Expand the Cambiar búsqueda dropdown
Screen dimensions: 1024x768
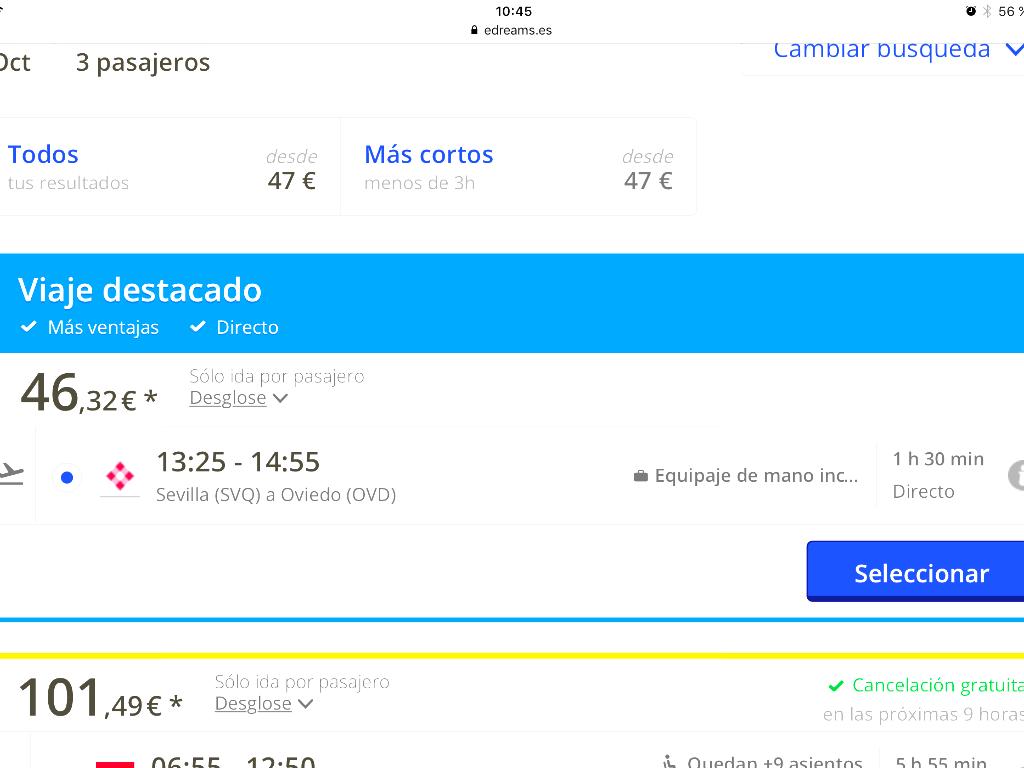point(895,50)
